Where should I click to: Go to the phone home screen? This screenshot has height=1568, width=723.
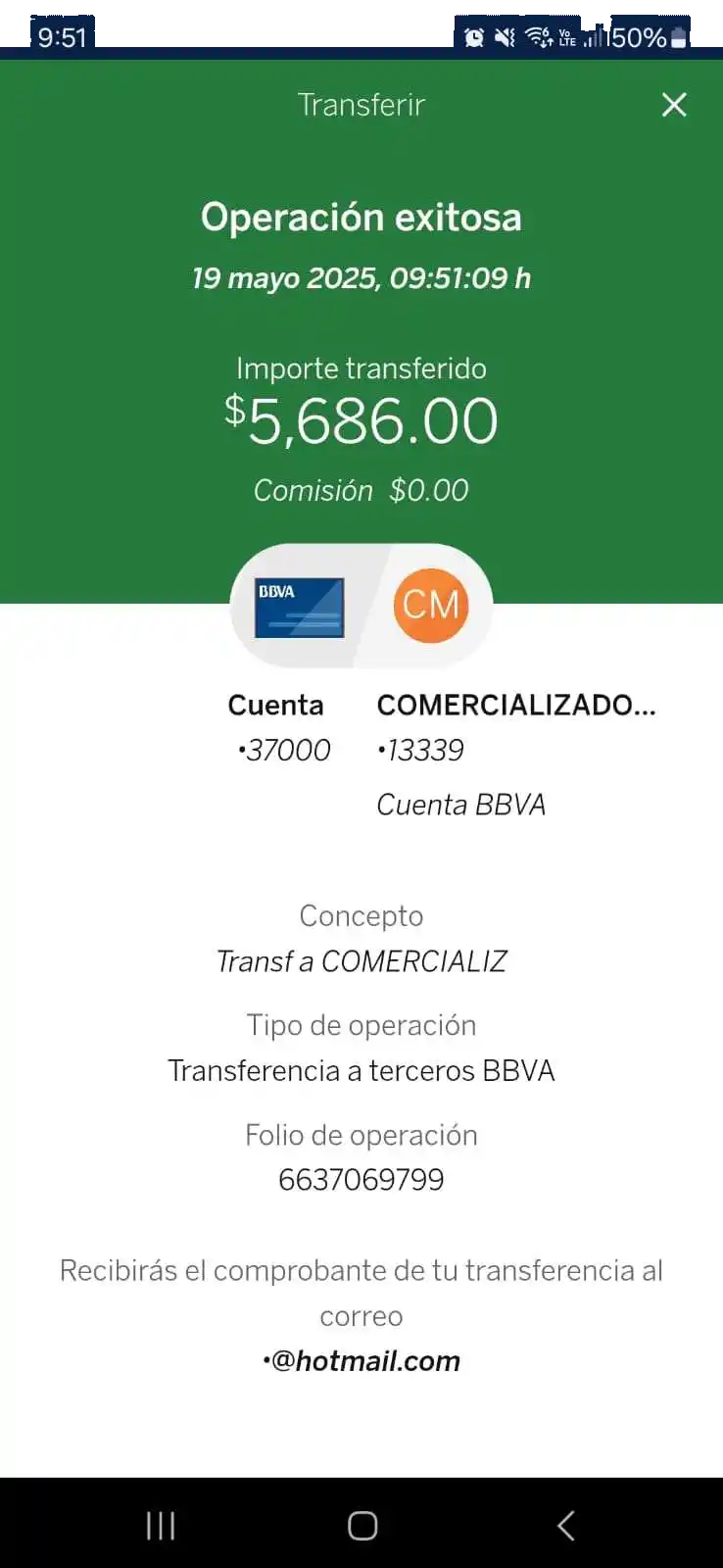coord(362,1525)
